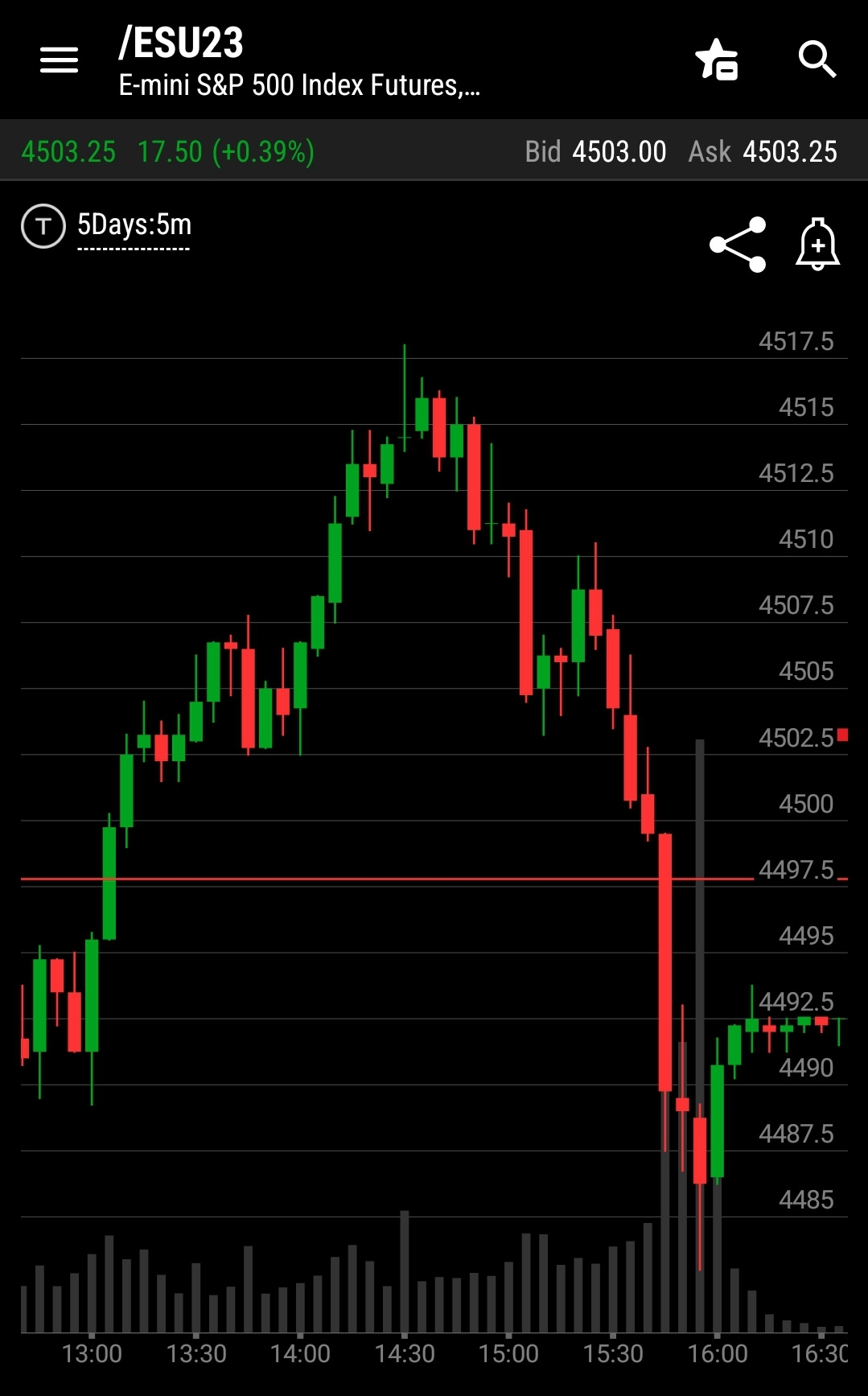This screenshot has width=868, height=1396.
Task: Open the chart studies T icon
Action: pos(43,226)
